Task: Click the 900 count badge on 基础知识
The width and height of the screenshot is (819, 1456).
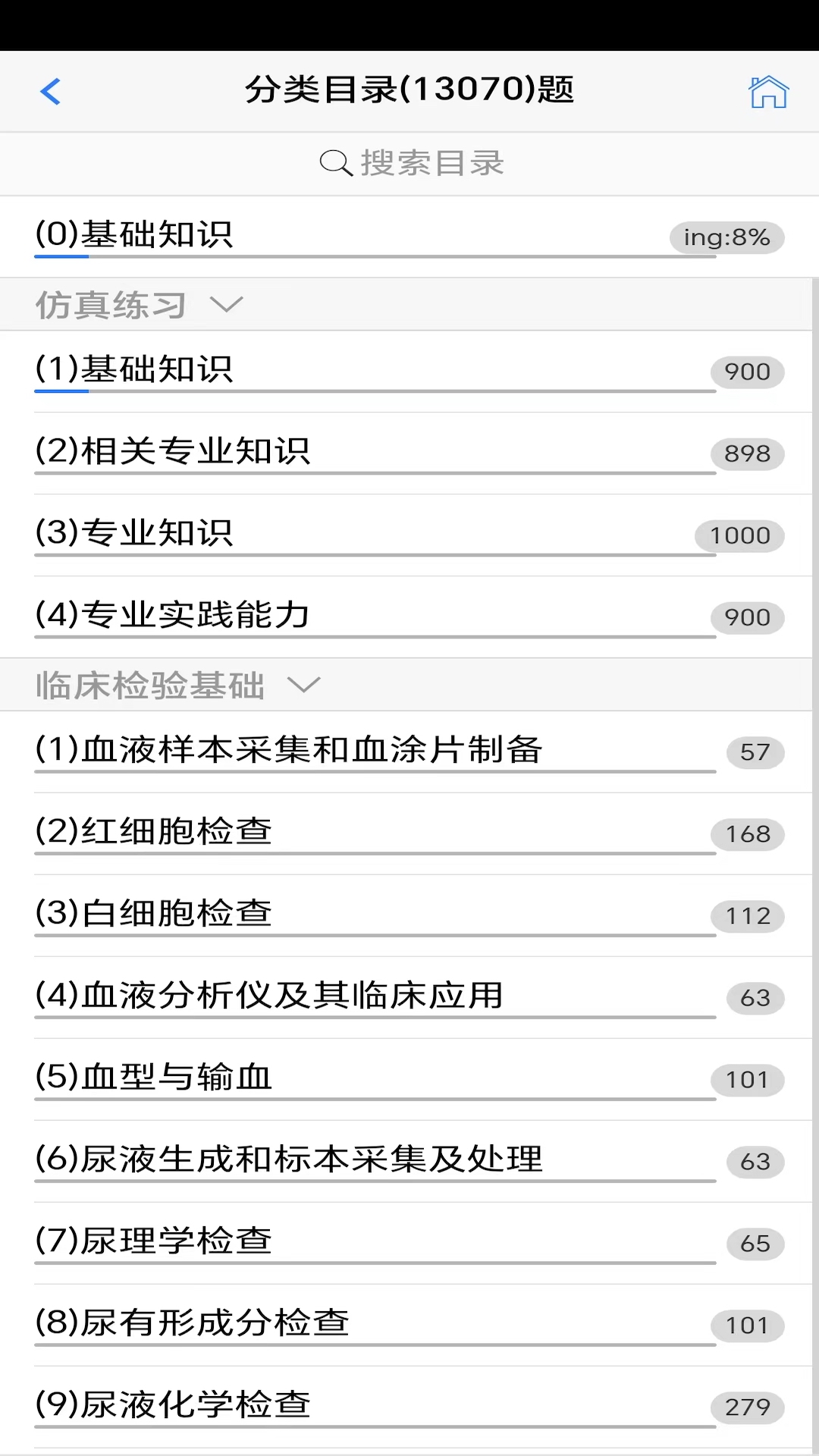Action: (x=747, y=372)
